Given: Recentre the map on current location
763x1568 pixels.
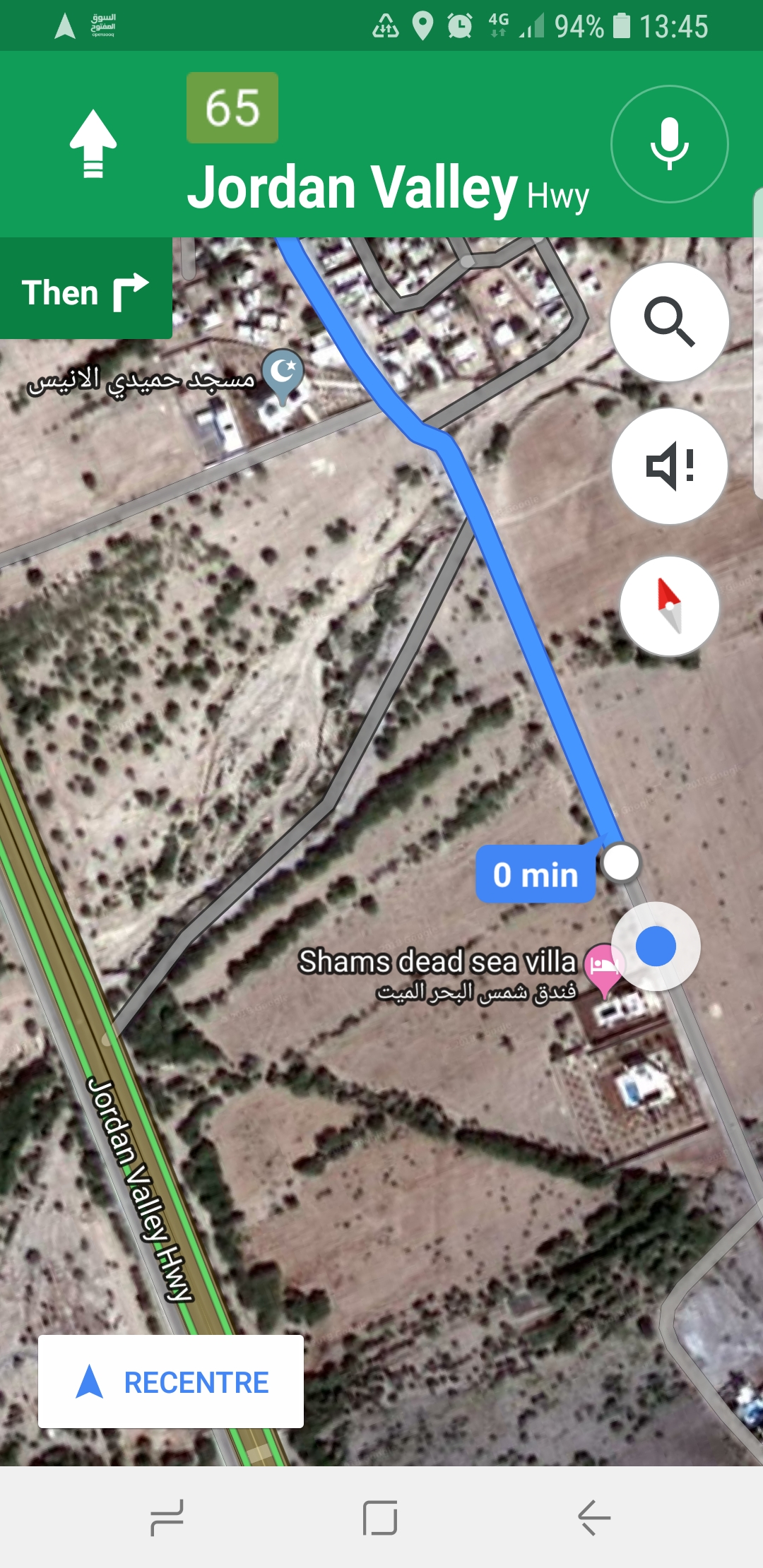Looking at the screenshot, I should pos(171,1382).
